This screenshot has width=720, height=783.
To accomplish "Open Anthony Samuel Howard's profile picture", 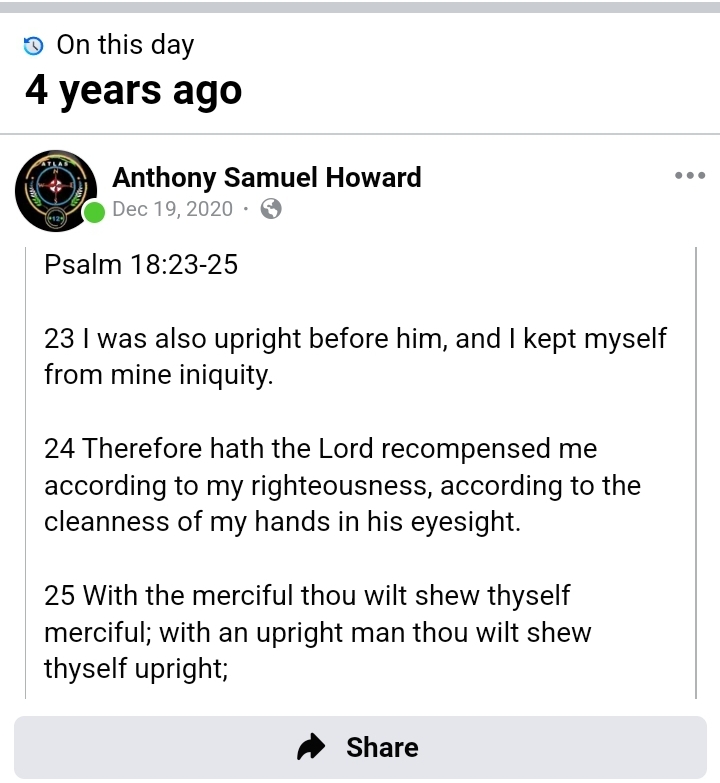I will [56, 189].
